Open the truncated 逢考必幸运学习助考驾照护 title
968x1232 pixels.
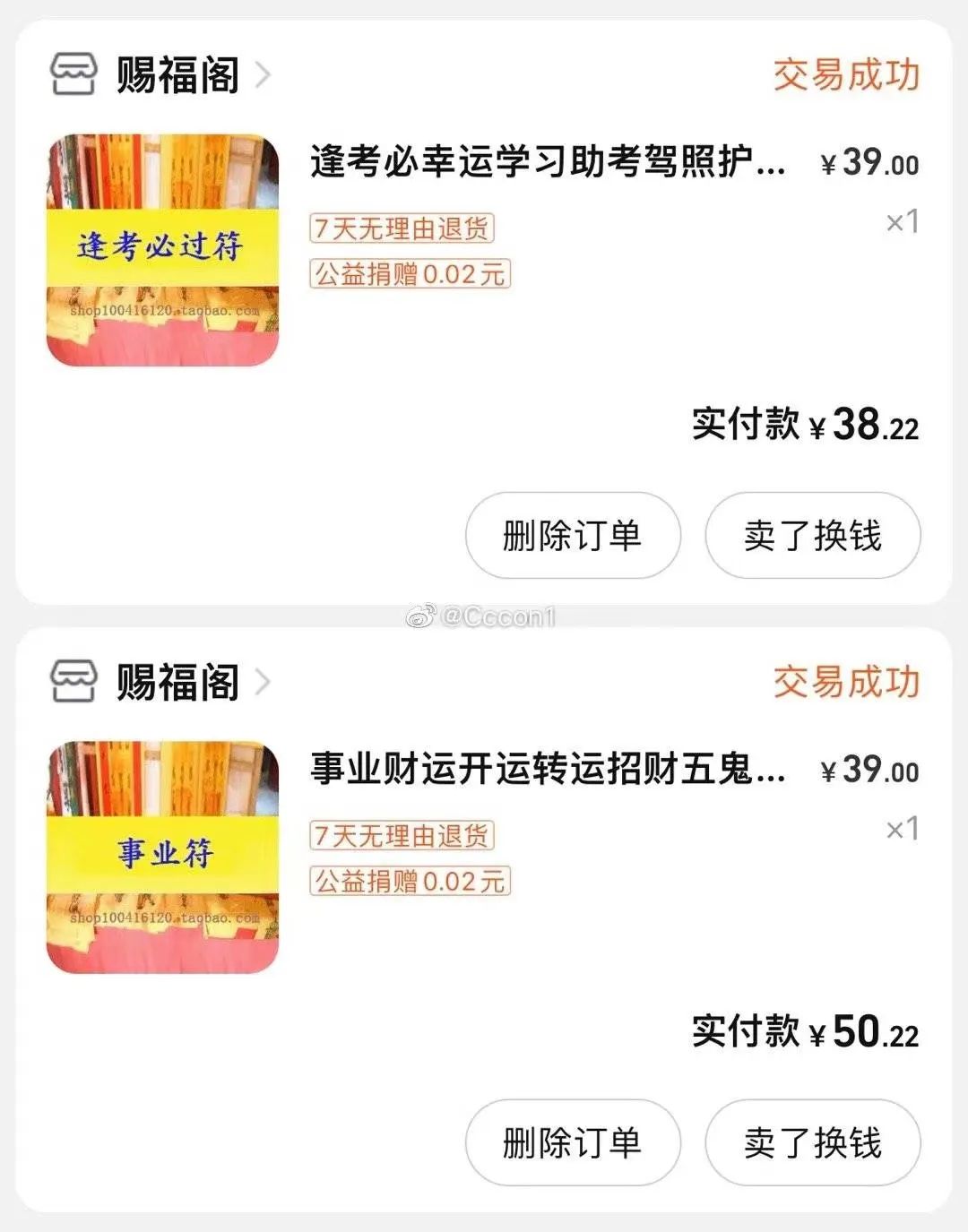[x=547, y=161]
